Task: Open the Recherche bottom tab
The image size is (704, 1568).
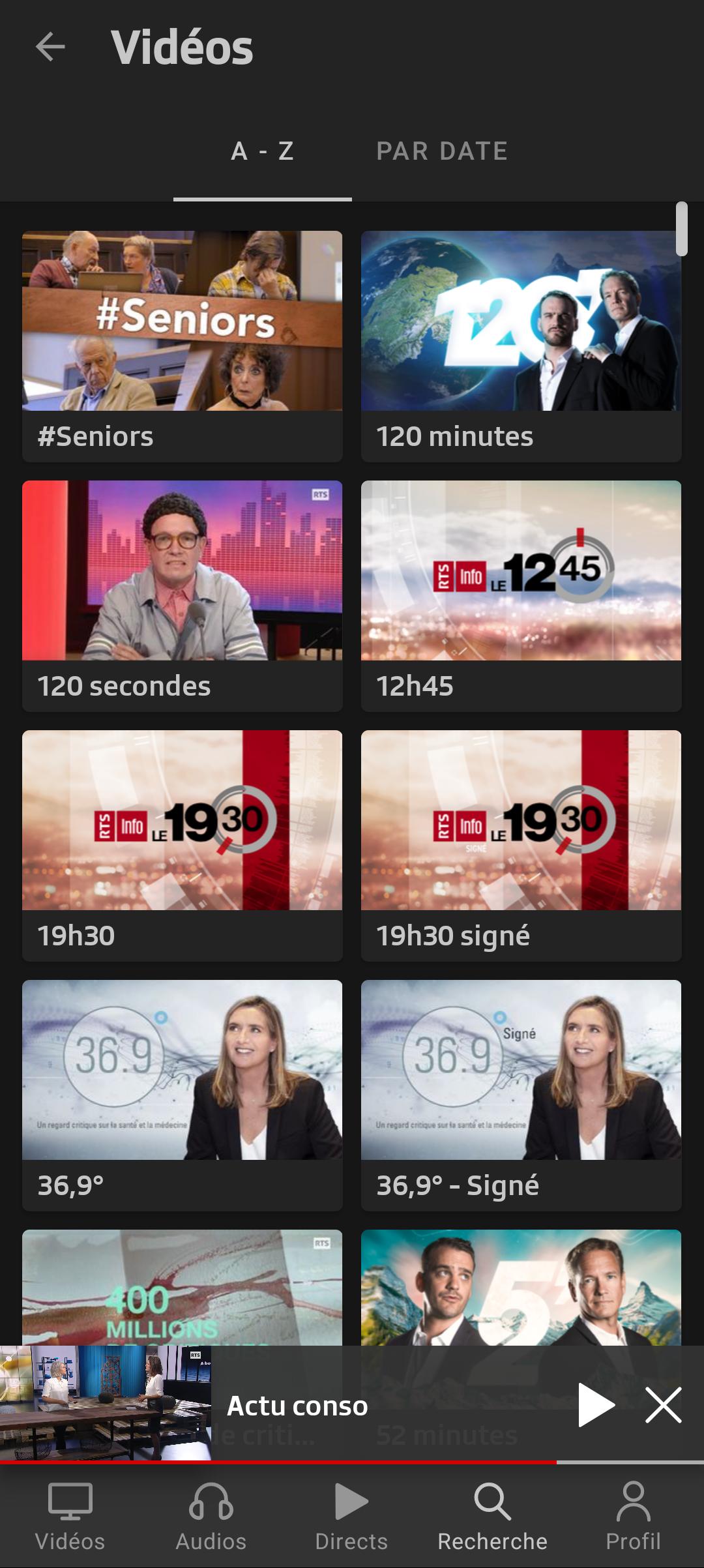Action: click(493, 1516)
